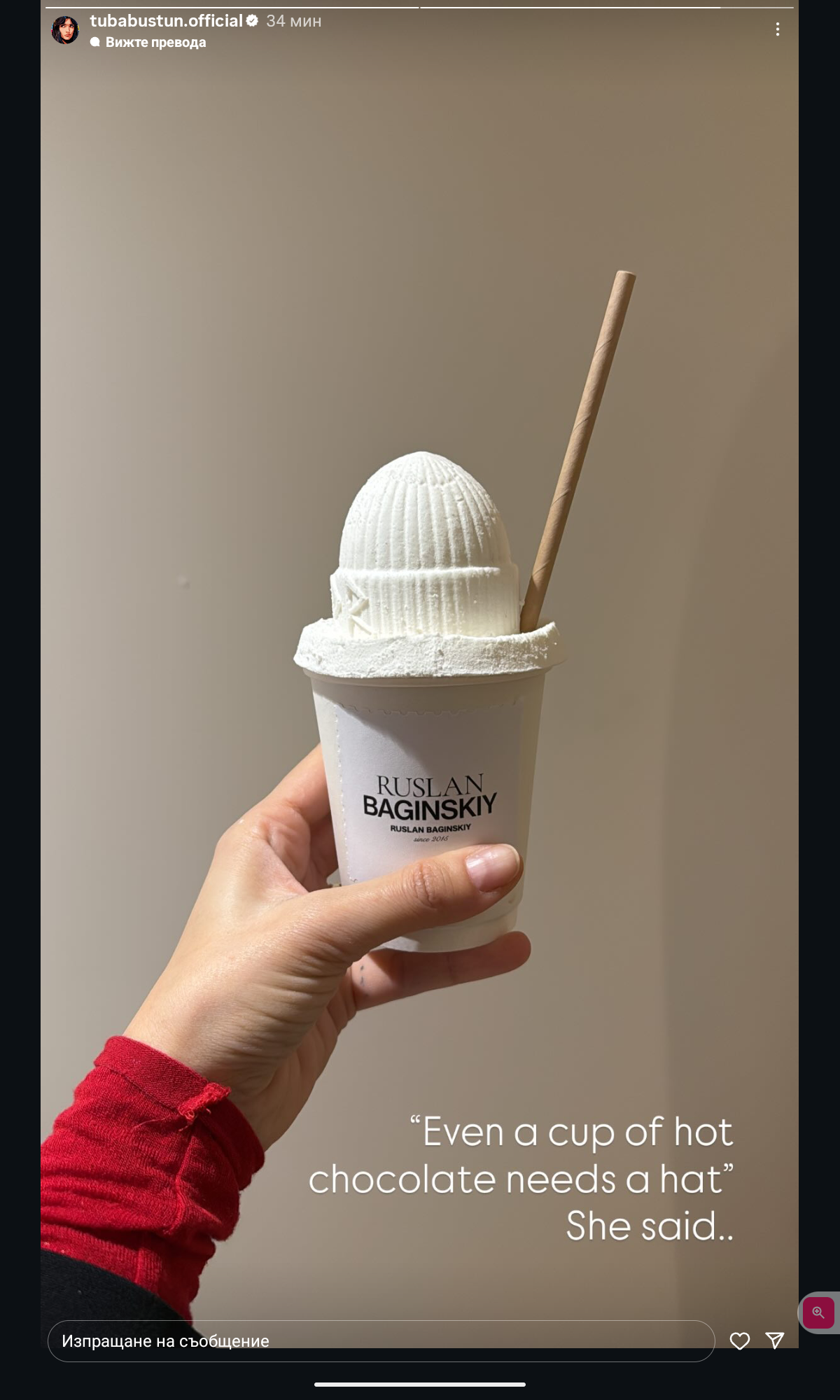Tap 'Вижте превода' to see translation
The image size is (840, 1400).
pyautogui.click(x=155, y=43)
